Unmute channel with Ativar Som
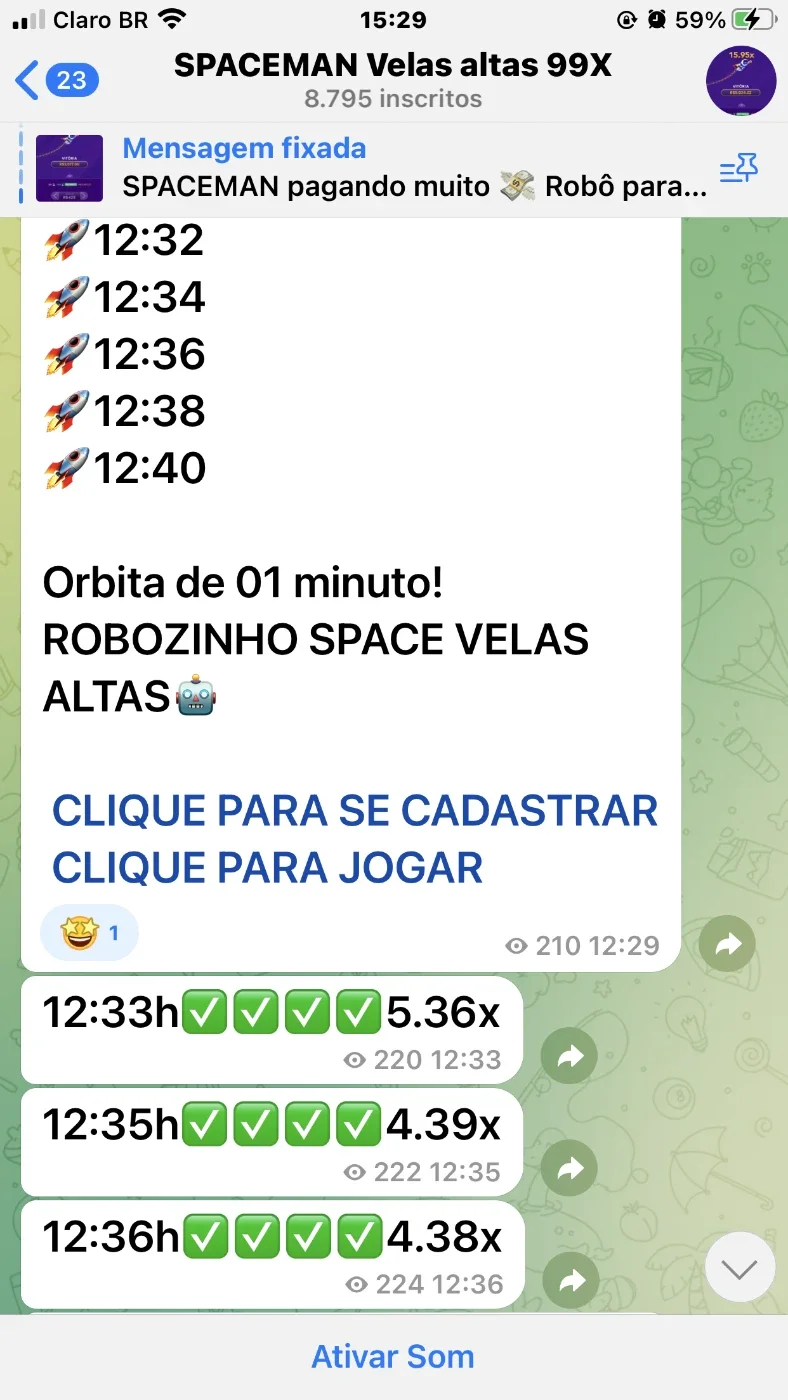 393,1357
